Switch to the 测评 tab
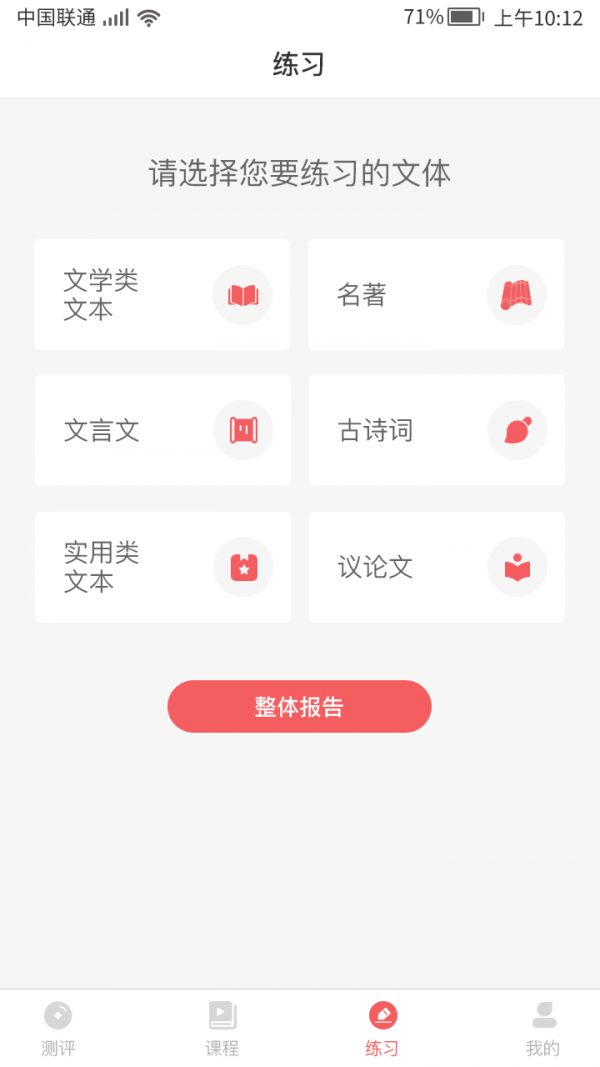The image size is (600, 1067). [x=58, y=1029]
